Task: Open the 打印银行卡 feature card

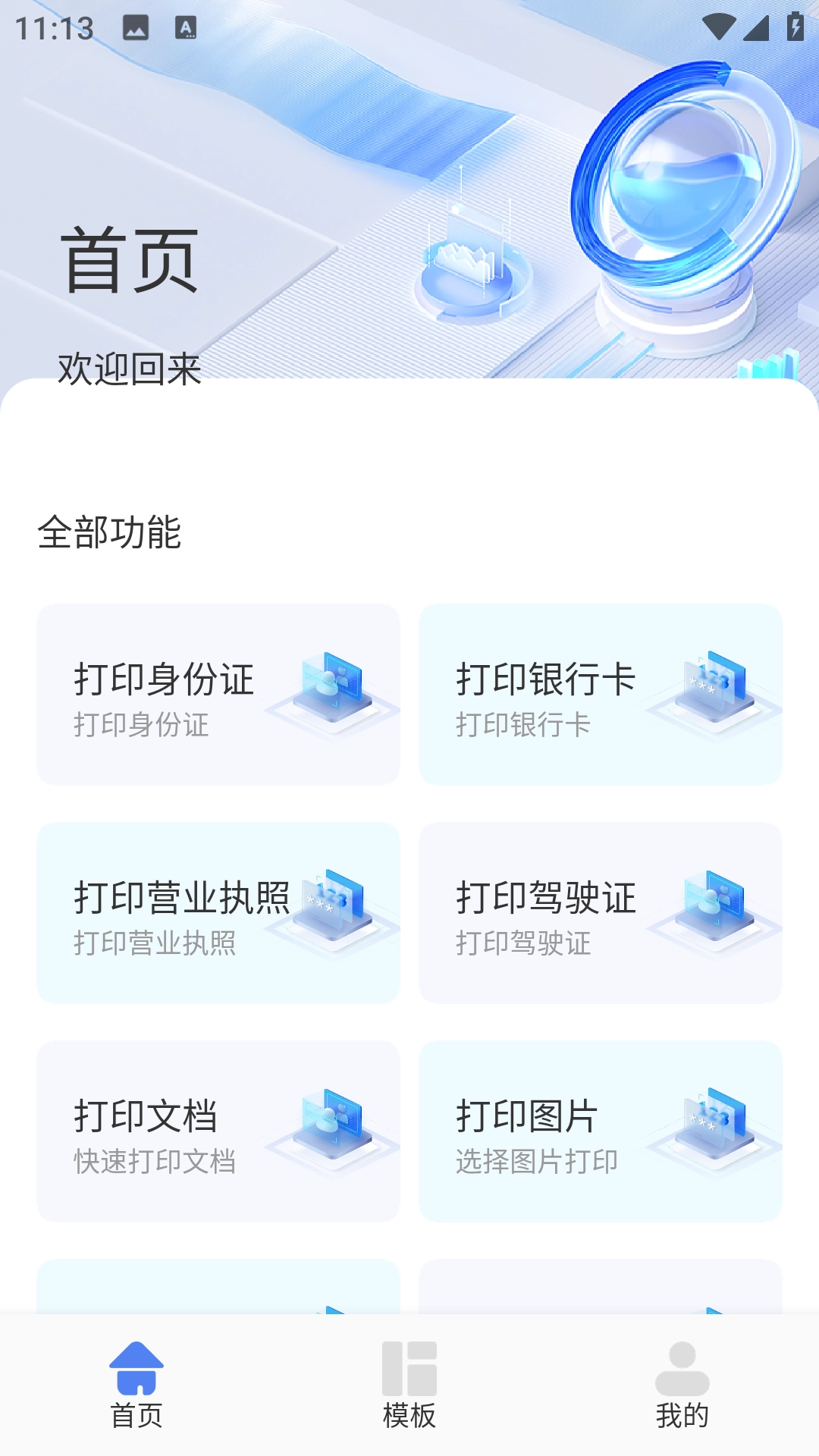Action: tap(601, 694)
